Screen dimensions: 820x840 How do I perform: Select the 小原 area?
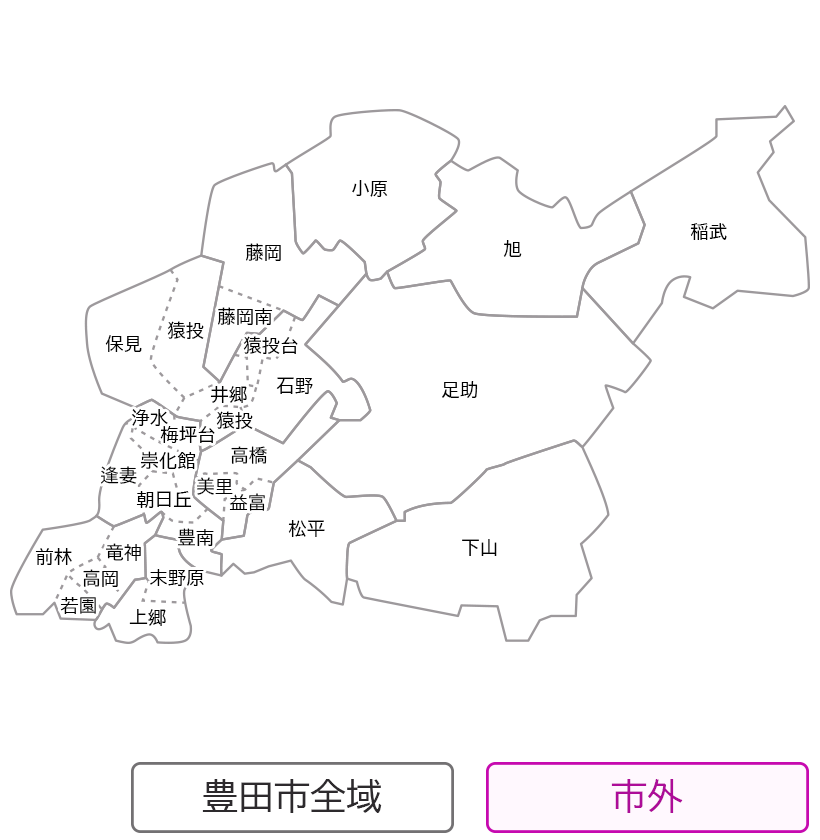pos(369,188)
